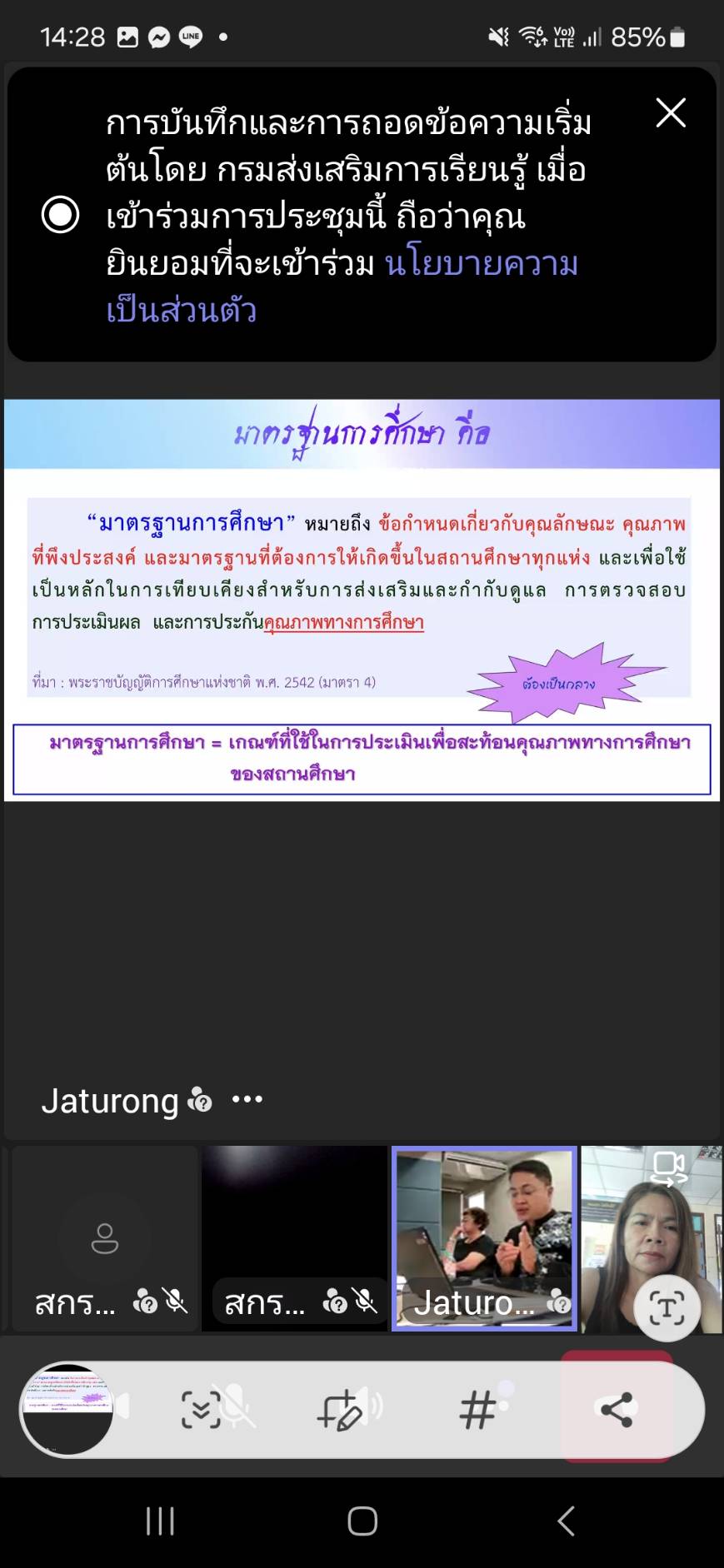This screenshot has height=1568, width=724.
Task: Open the screenshot preview thumbnail
Action: tap(67, 1410)
